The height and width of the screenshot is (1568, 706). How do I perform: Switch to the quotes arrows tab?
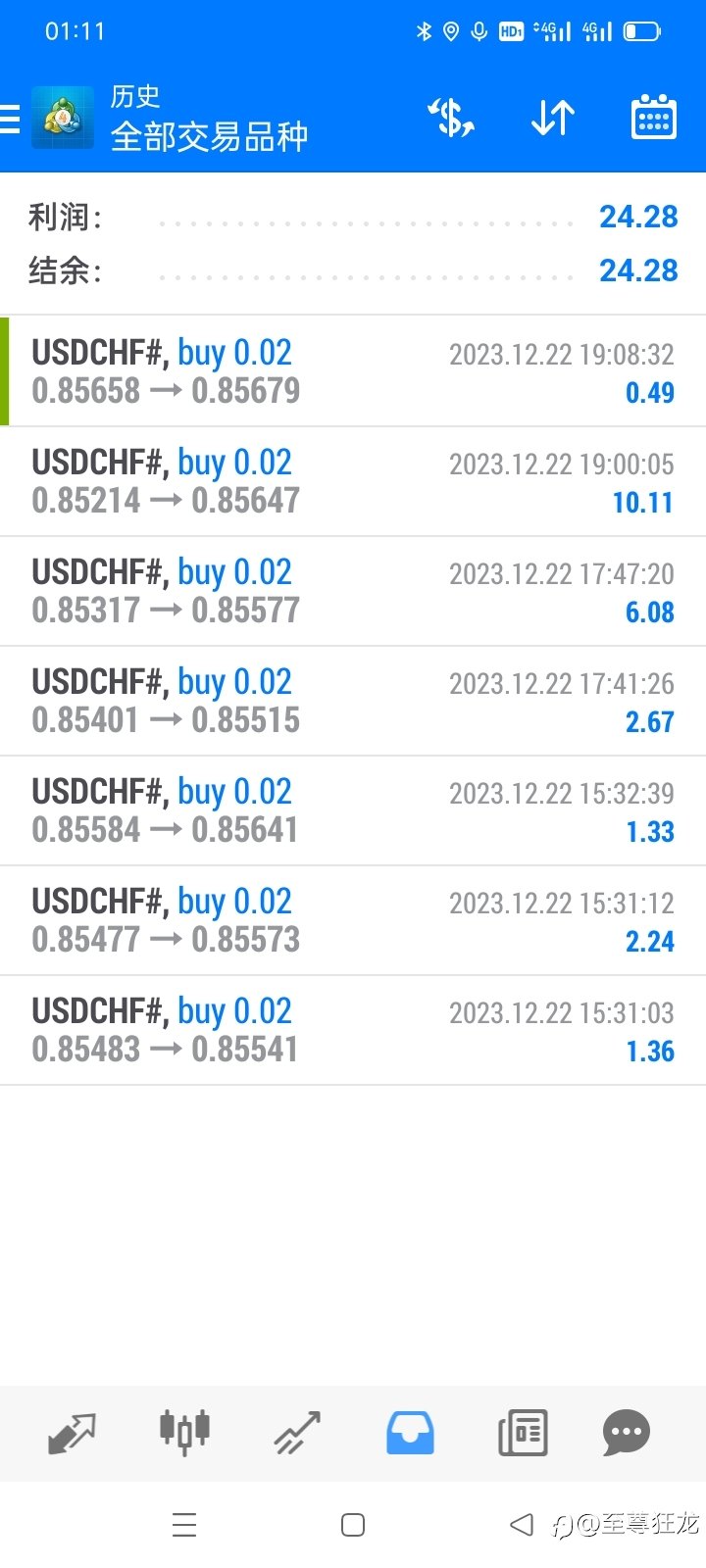72,1433
